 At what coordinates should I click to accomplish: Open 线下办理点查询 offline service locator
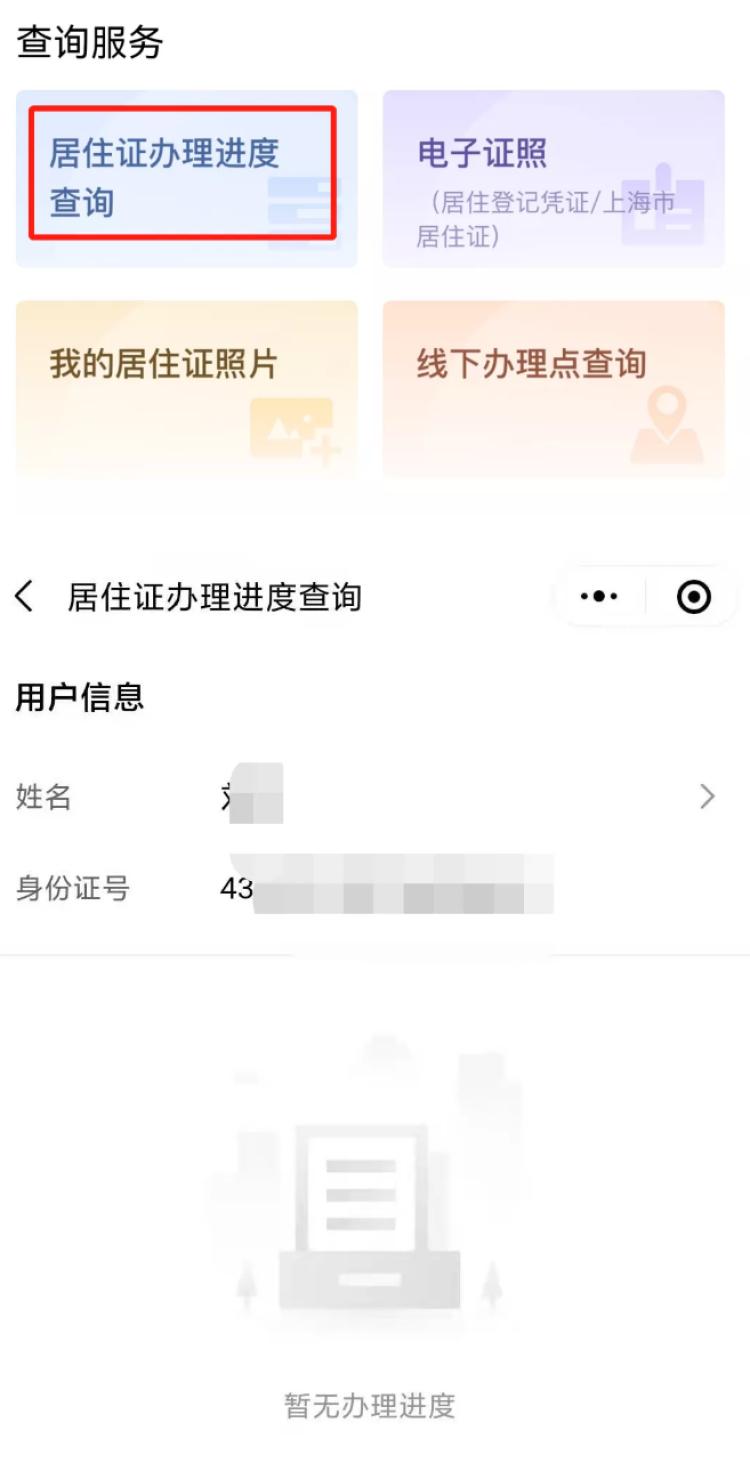tap(553, 390)
